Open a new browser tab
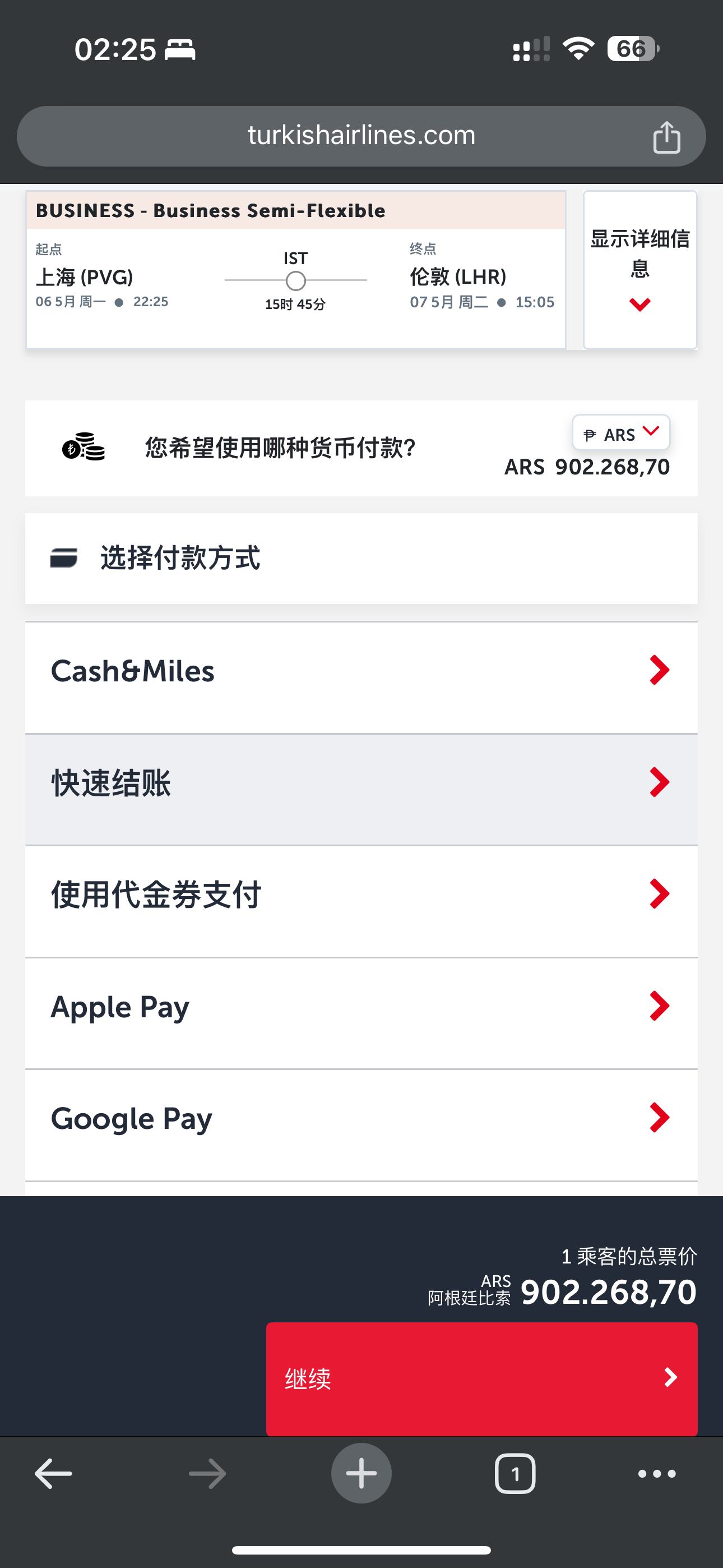Image resolution: width=723 pixels, height=1568 pixels. 361,1474
